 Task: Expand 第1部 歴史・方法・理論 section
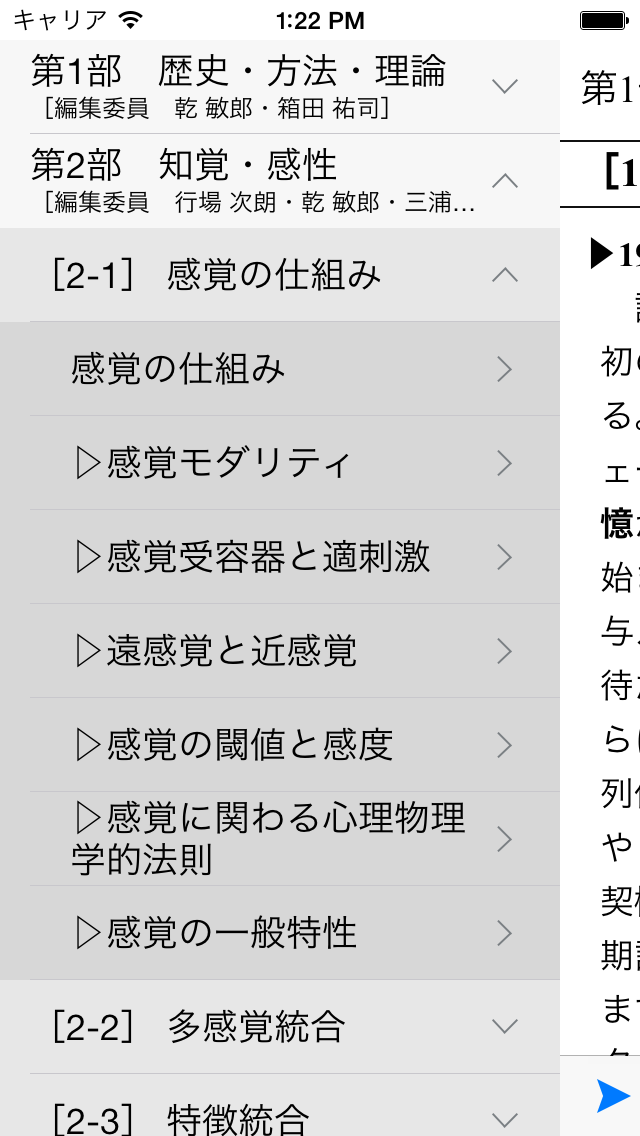coord(280,86)
